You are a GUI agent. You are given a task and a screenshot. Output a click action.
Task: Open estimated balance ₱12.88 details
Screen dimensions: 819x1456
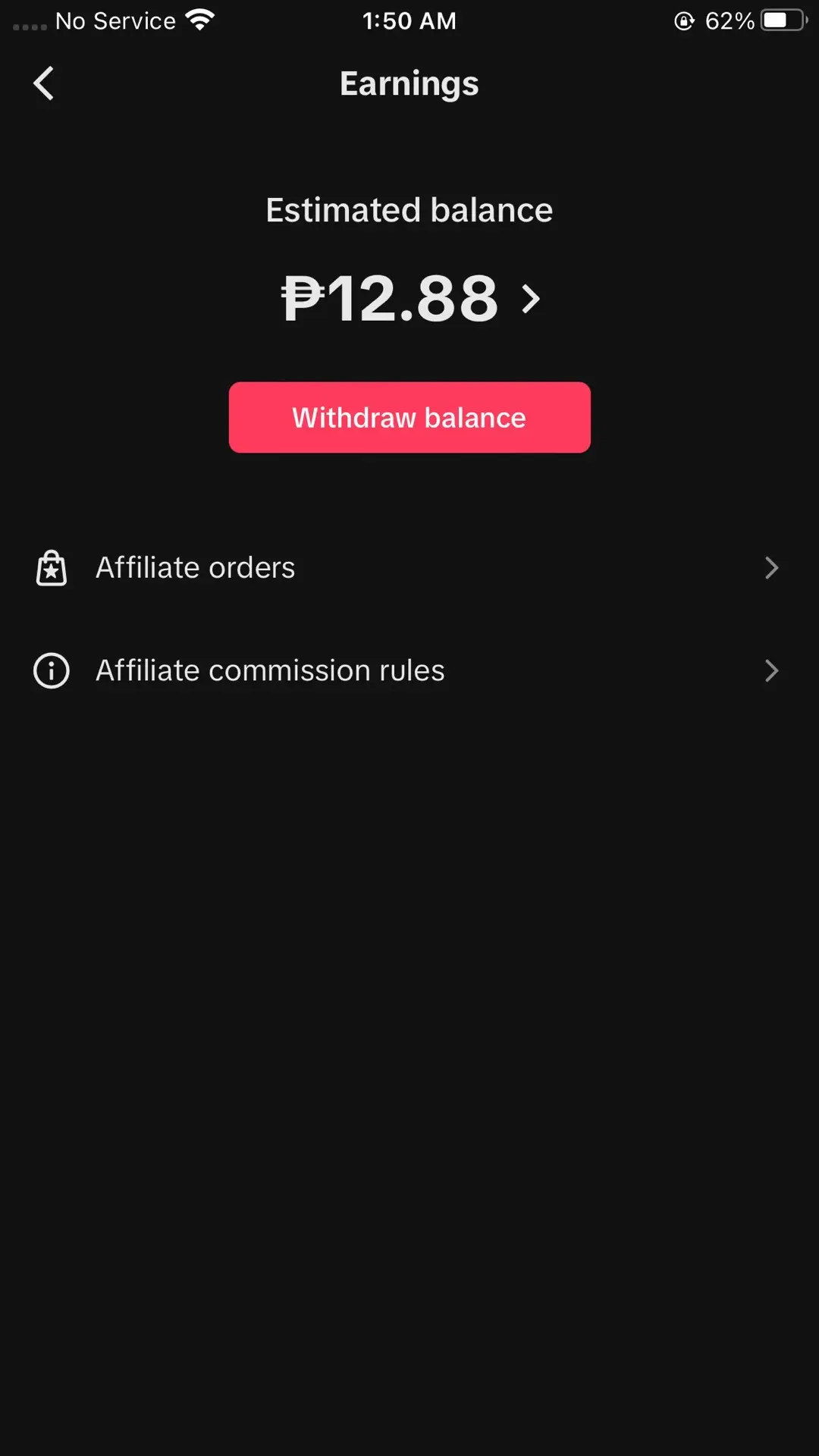pyautogui.click(x=409, y=298)
